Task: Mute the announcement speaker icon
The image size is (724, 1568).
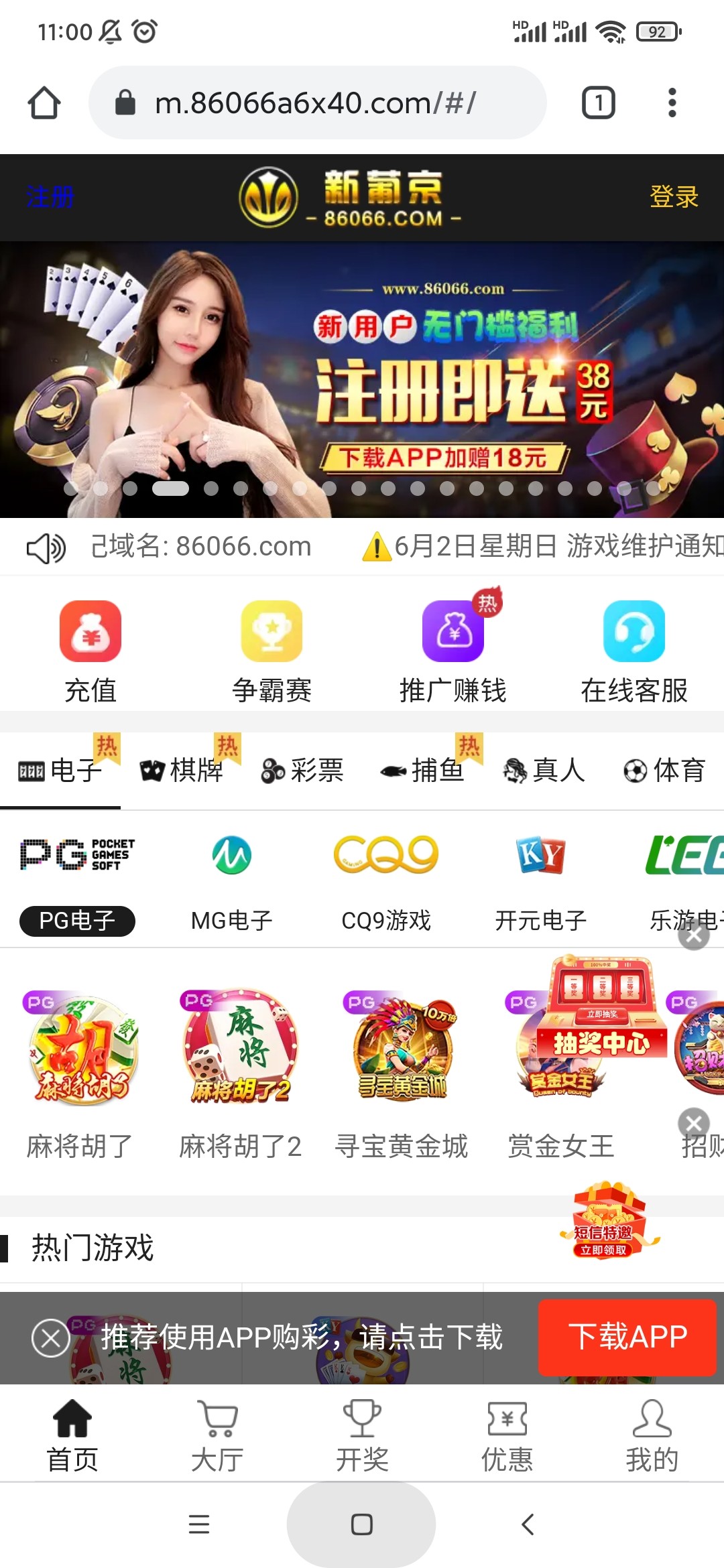Action: click(x=46, y=547)
